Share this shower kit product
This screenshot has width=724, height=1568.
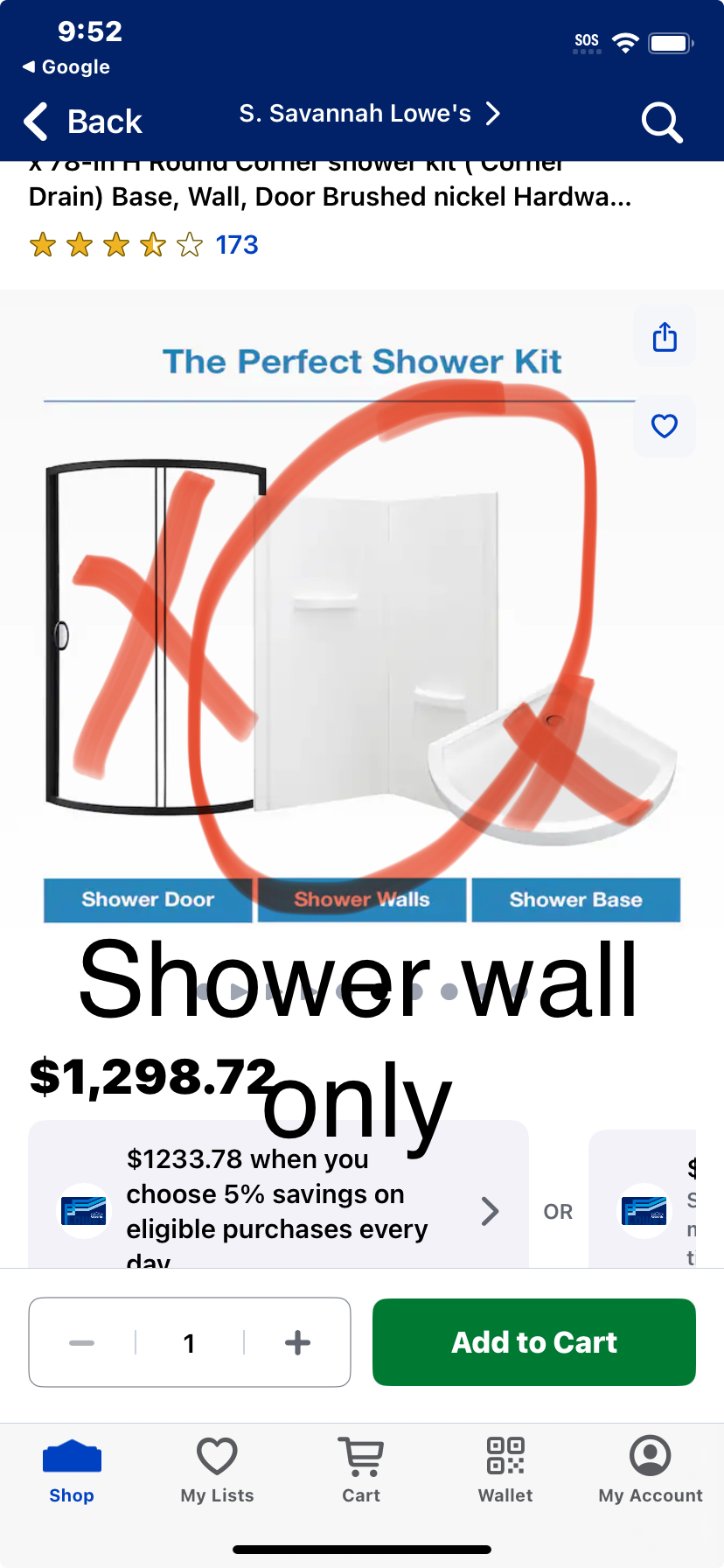[x=665, y=336]
